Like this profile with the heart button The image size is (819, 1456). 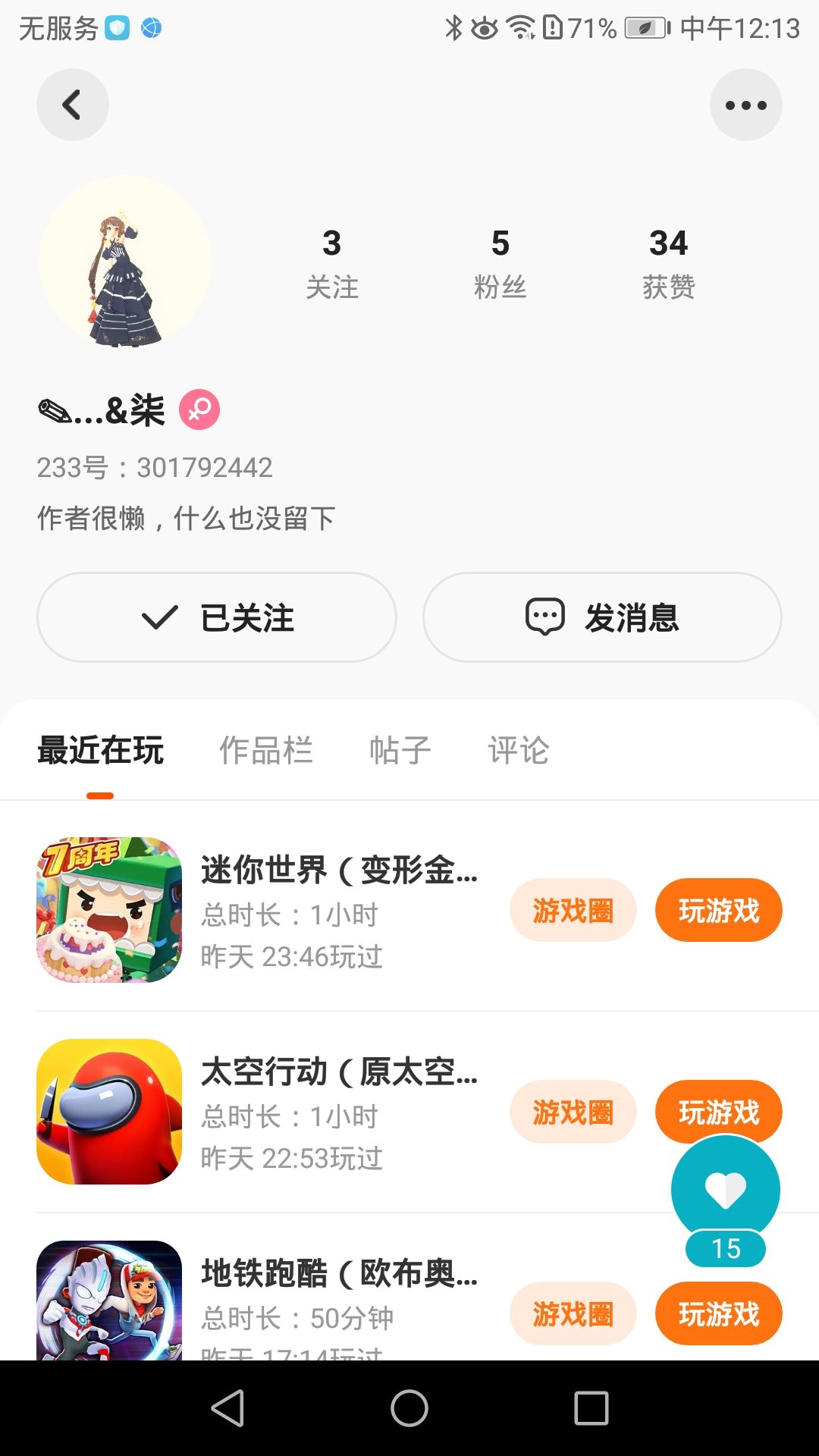pos(725,1189)
